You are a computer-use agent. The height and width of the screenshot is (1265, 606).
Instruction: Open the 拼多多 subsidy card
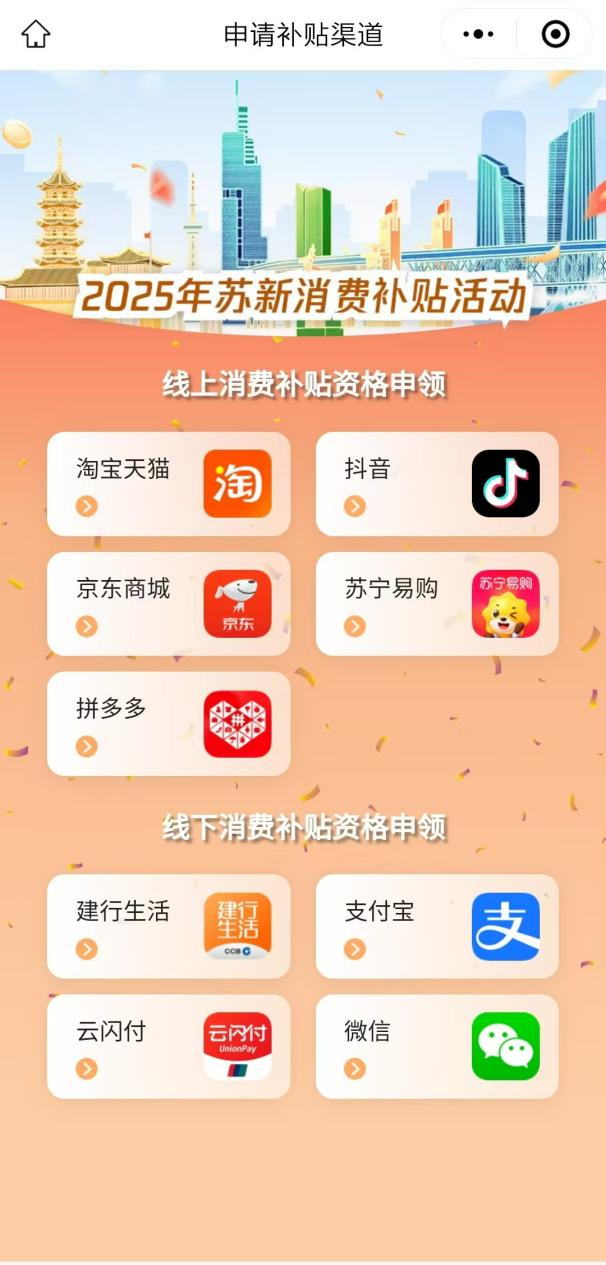(168, 724)
